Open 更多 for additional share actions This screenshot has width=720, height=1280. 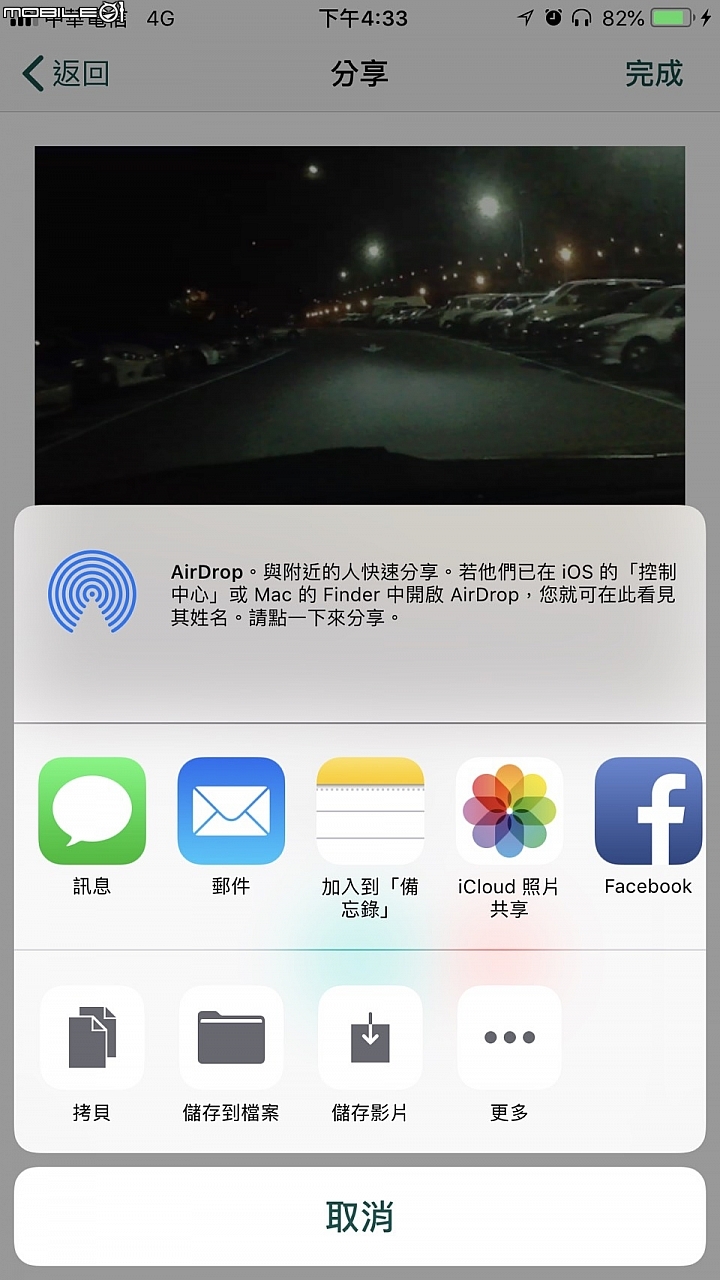509,1037
